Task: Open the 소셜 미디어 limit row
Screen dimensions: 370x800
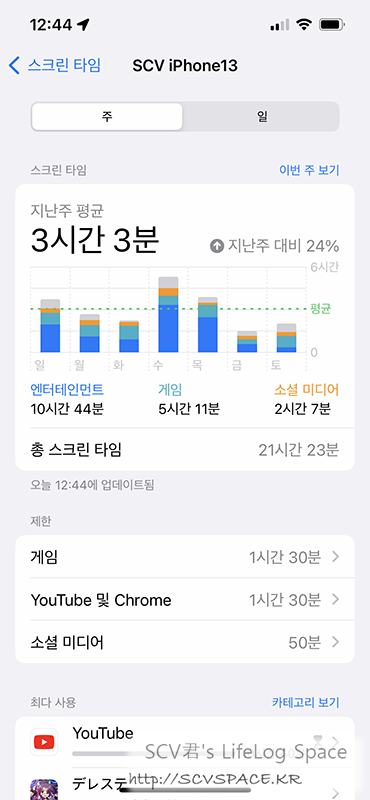Action: point(185,642)
